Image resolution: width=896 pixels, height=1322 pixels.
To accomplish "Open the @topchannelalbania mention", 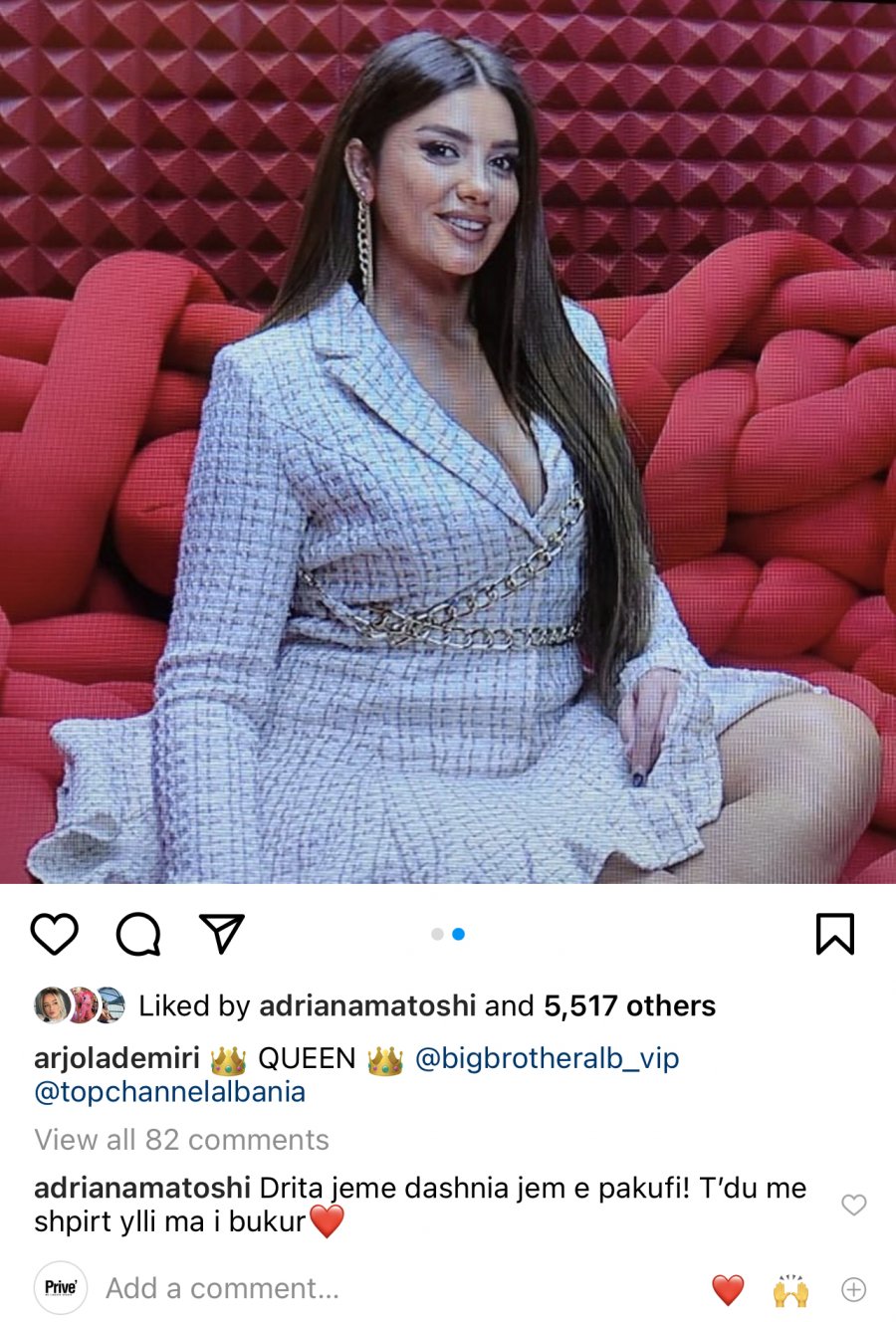I will pos(169,1092).
